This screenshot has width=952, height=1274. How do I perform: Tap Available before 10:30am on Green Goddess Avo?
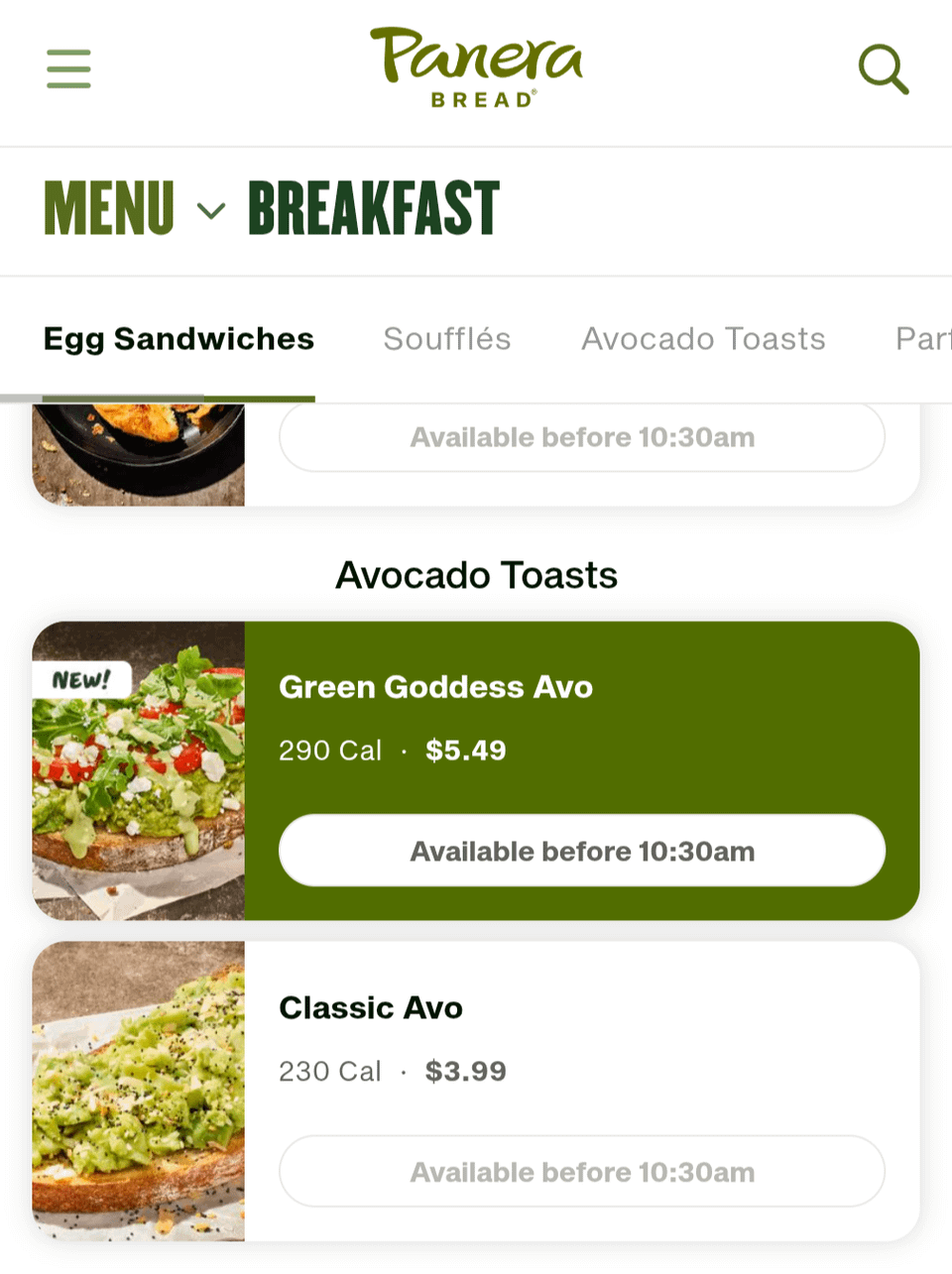582,851
